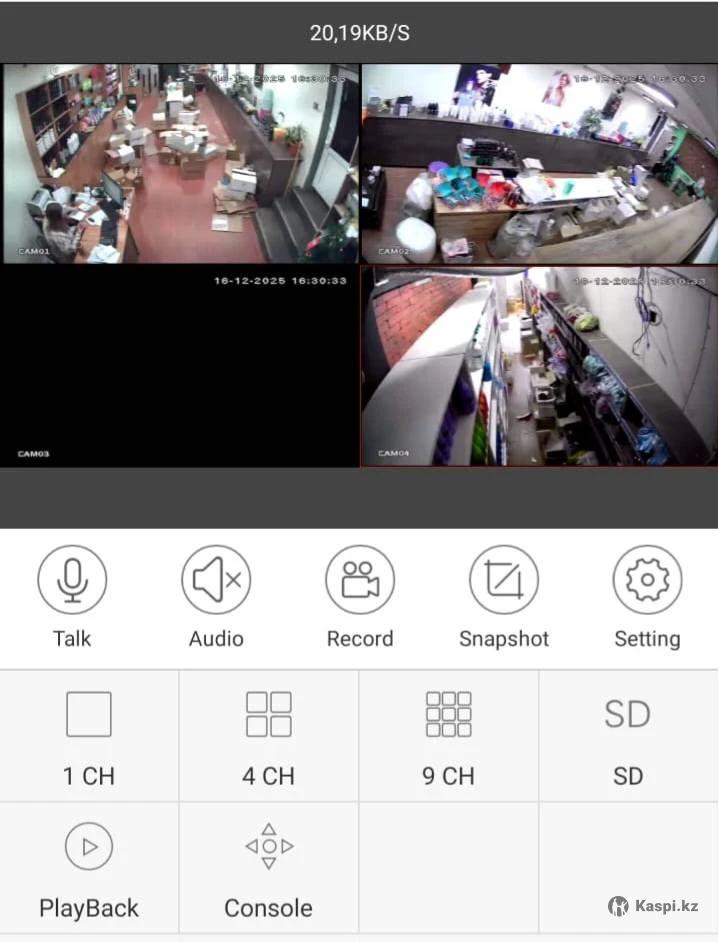Choose the 9 CH grid layout

click(449, 735)
